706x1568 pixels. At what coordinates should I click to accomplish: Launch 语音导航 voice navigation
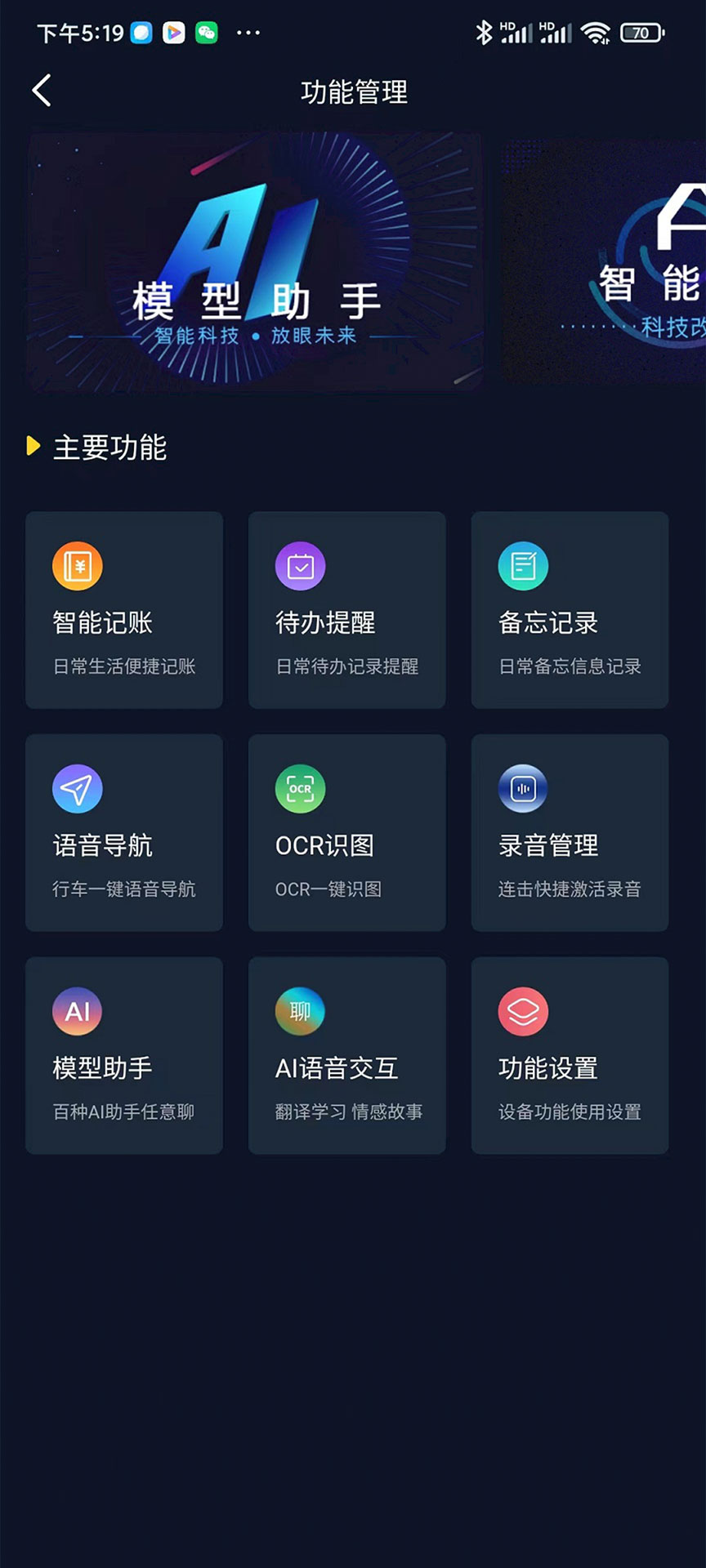click(124, 832)
